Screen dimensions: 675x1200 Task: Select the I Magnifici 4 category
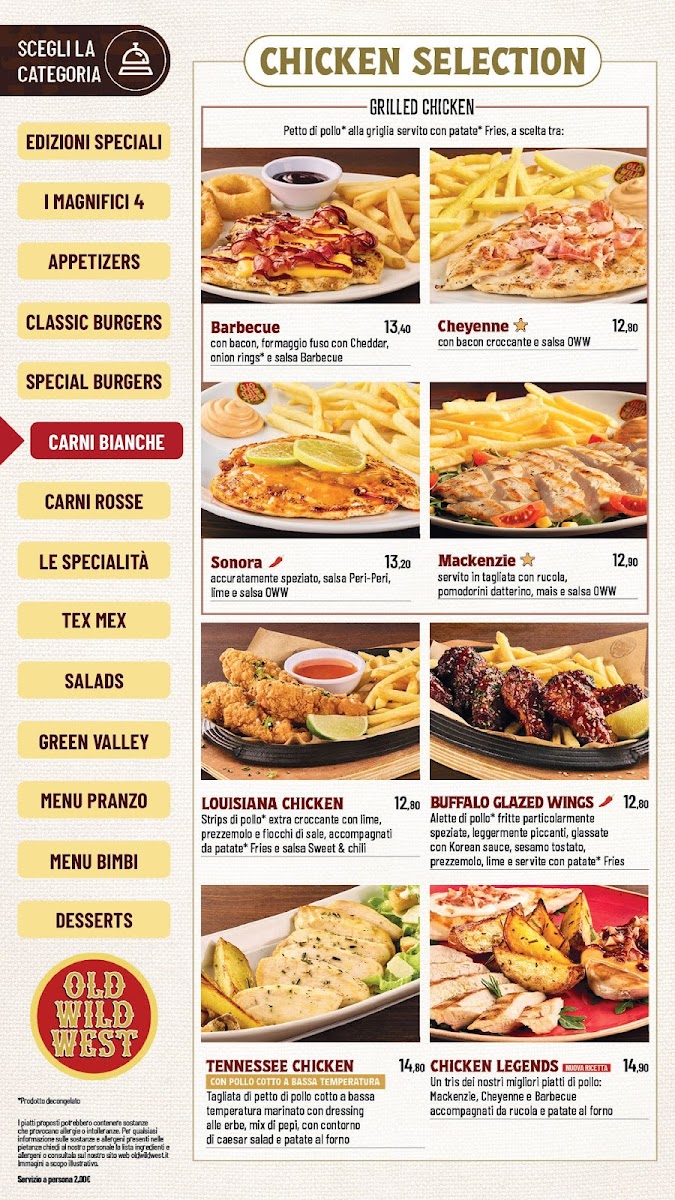(94, 202)
